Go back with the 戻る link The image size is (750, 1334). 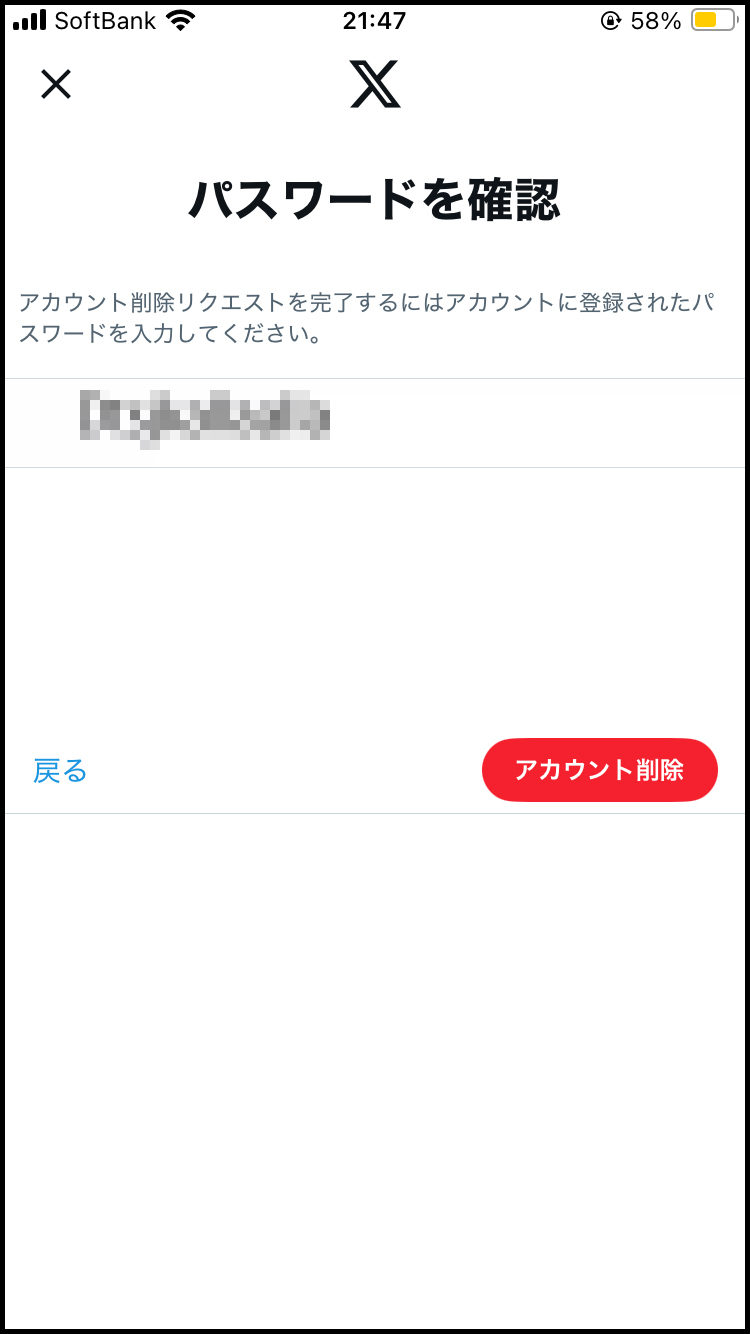tap(60, 770)
